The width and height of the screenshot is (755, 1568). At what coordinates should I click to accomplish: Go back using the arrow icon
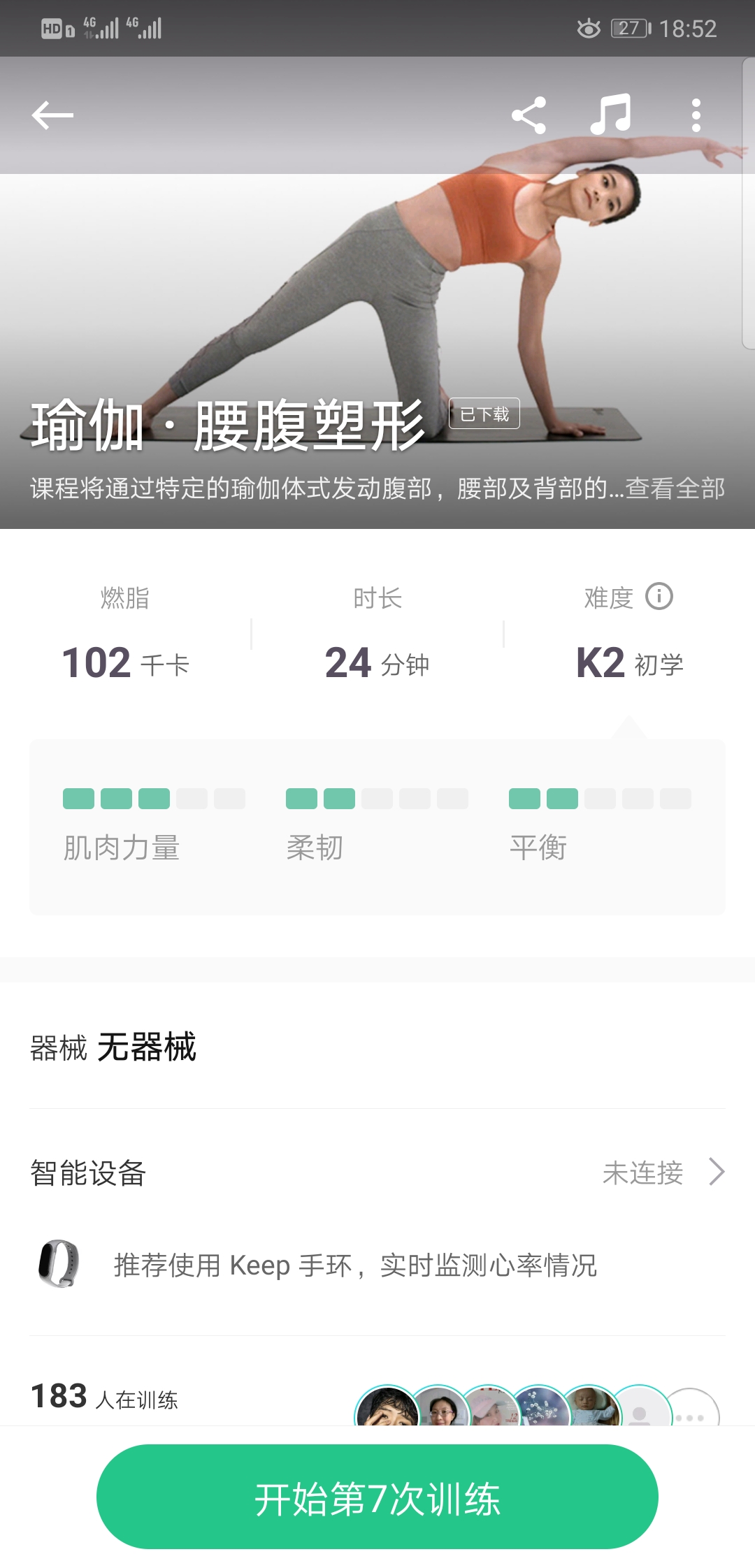(52, 115)
